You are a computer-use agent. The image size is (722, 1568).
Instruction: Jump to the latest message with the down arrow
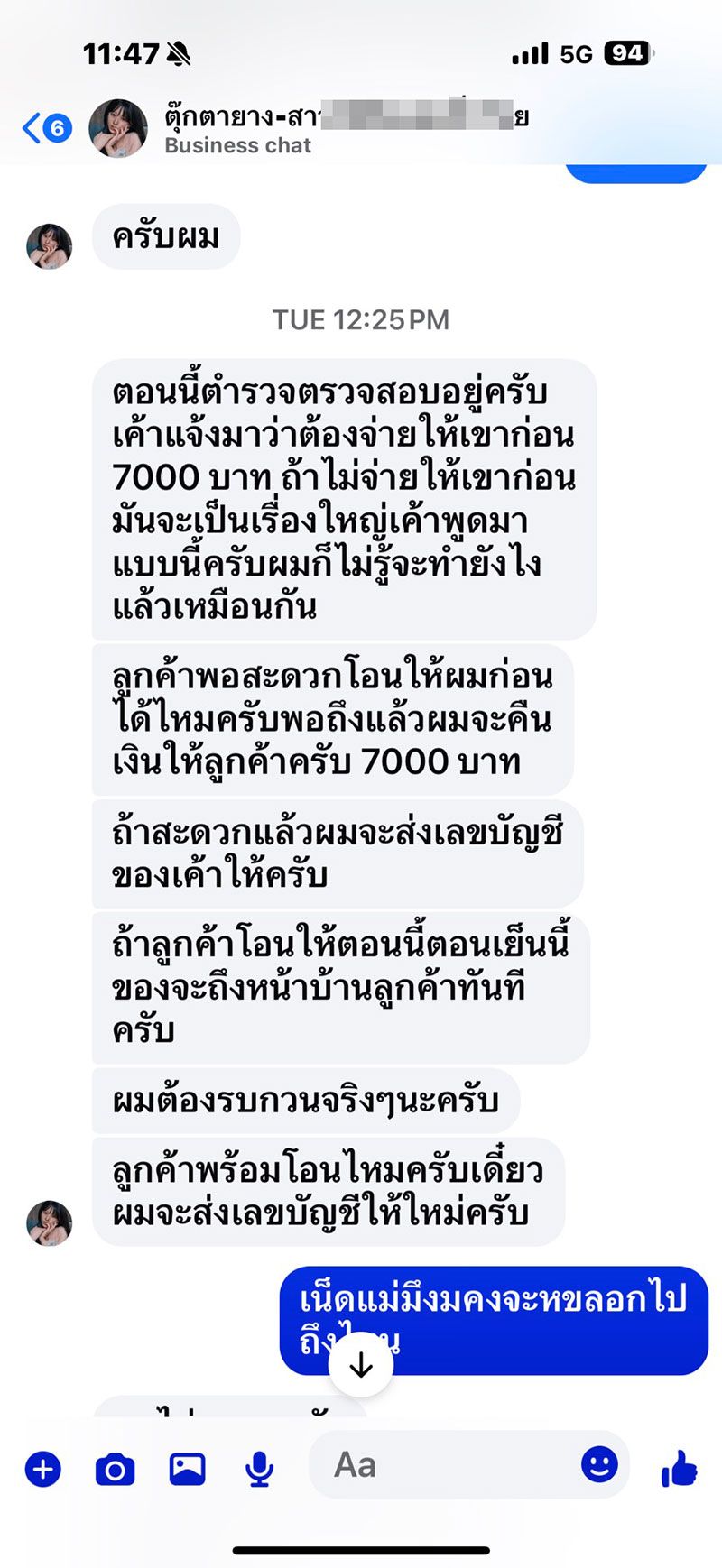click(x=361, y=1365)
